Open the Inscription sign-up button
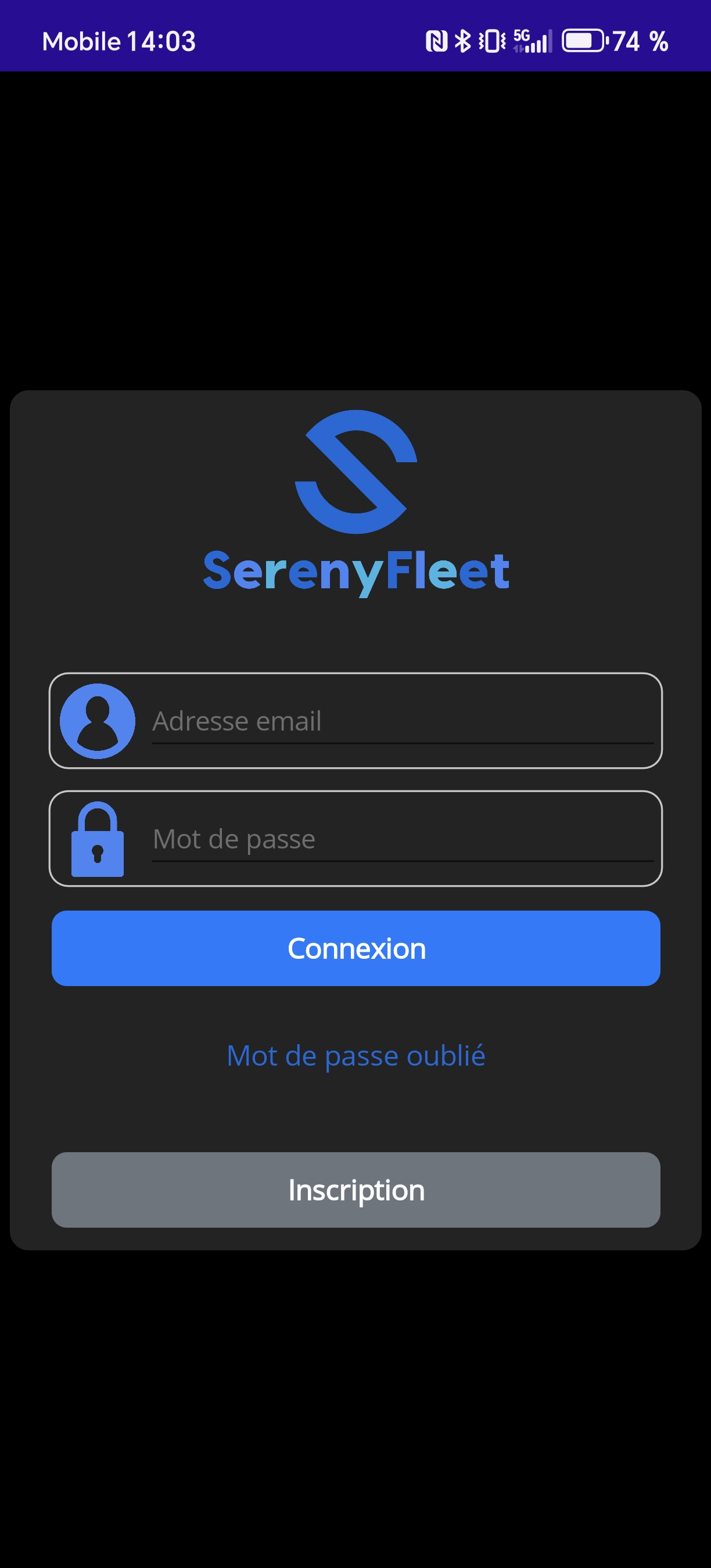This screenshot has height=1568, width=711. (355, 1190)
